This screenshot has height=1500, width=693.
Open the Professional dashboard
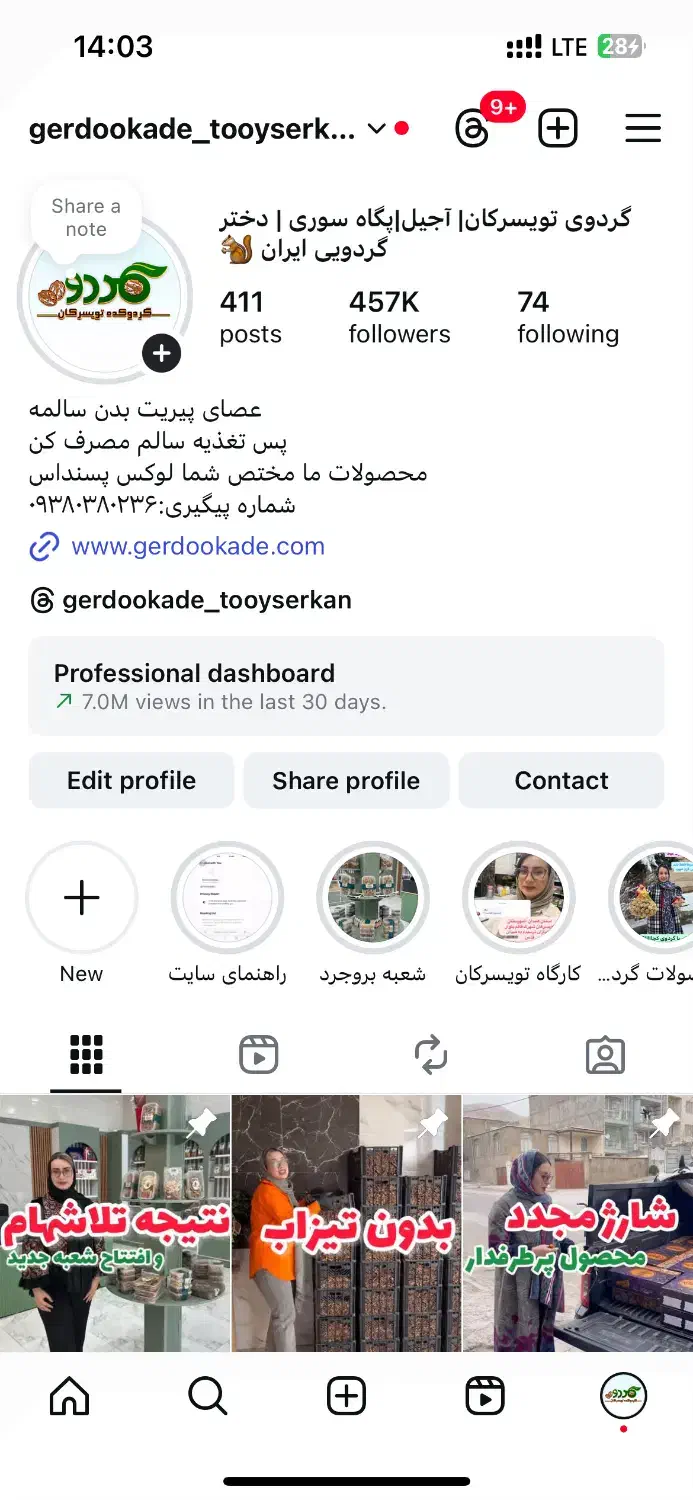pos(346,686)
